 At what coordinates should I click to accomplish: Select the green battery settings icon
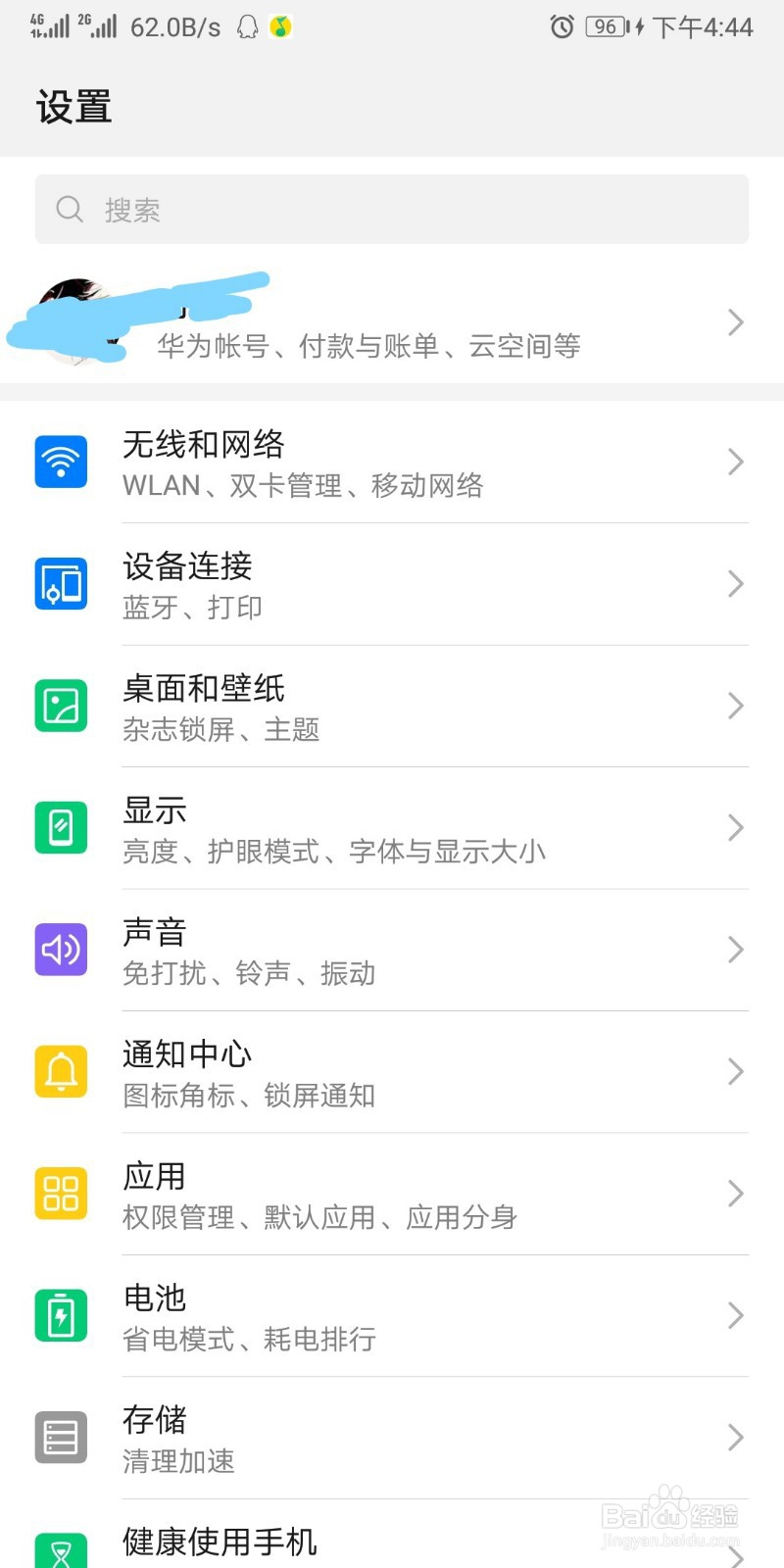click(61, 1315)
